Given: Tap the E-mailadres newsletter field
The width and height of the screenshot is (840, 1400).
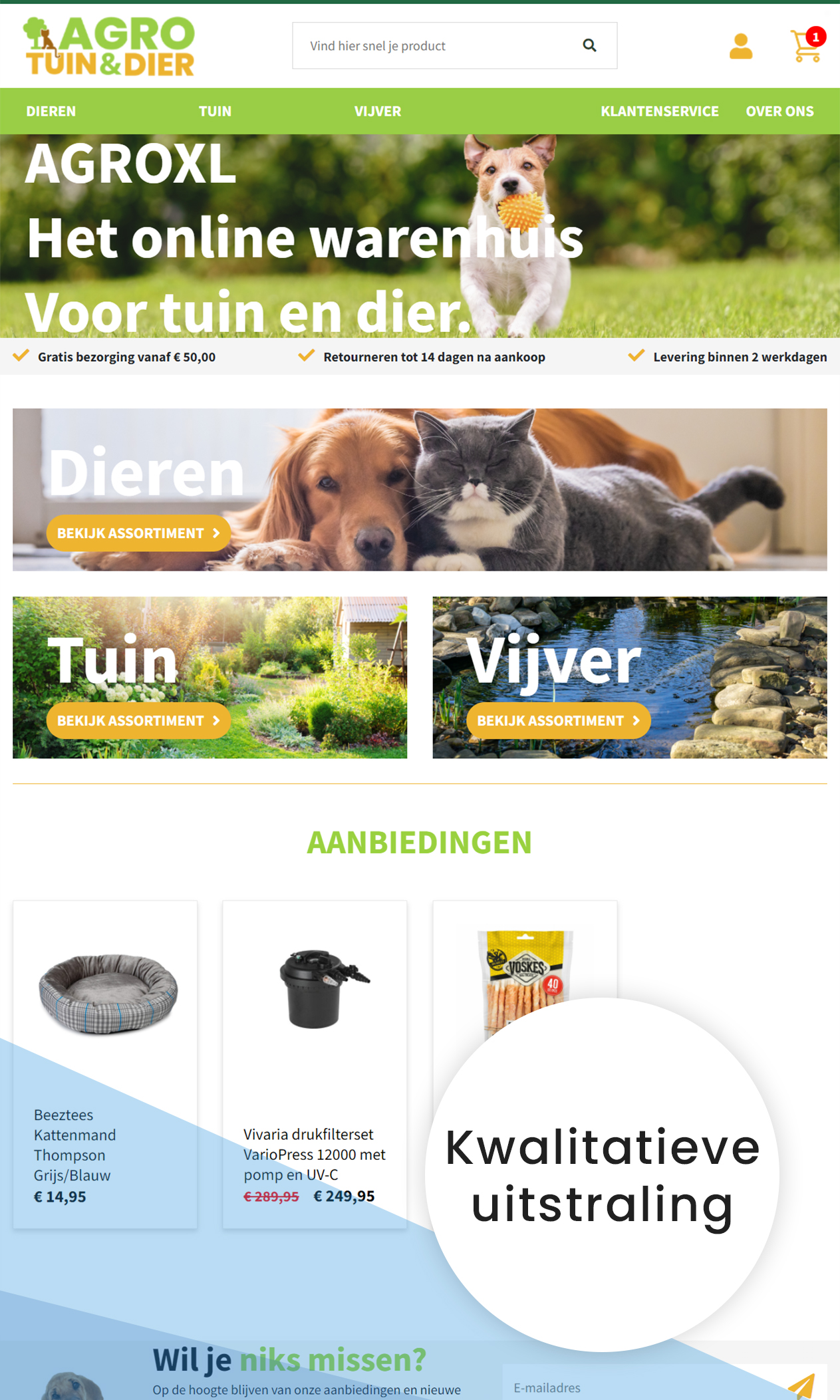Looking at the screenshot, I should click(x=638, y=1387).
